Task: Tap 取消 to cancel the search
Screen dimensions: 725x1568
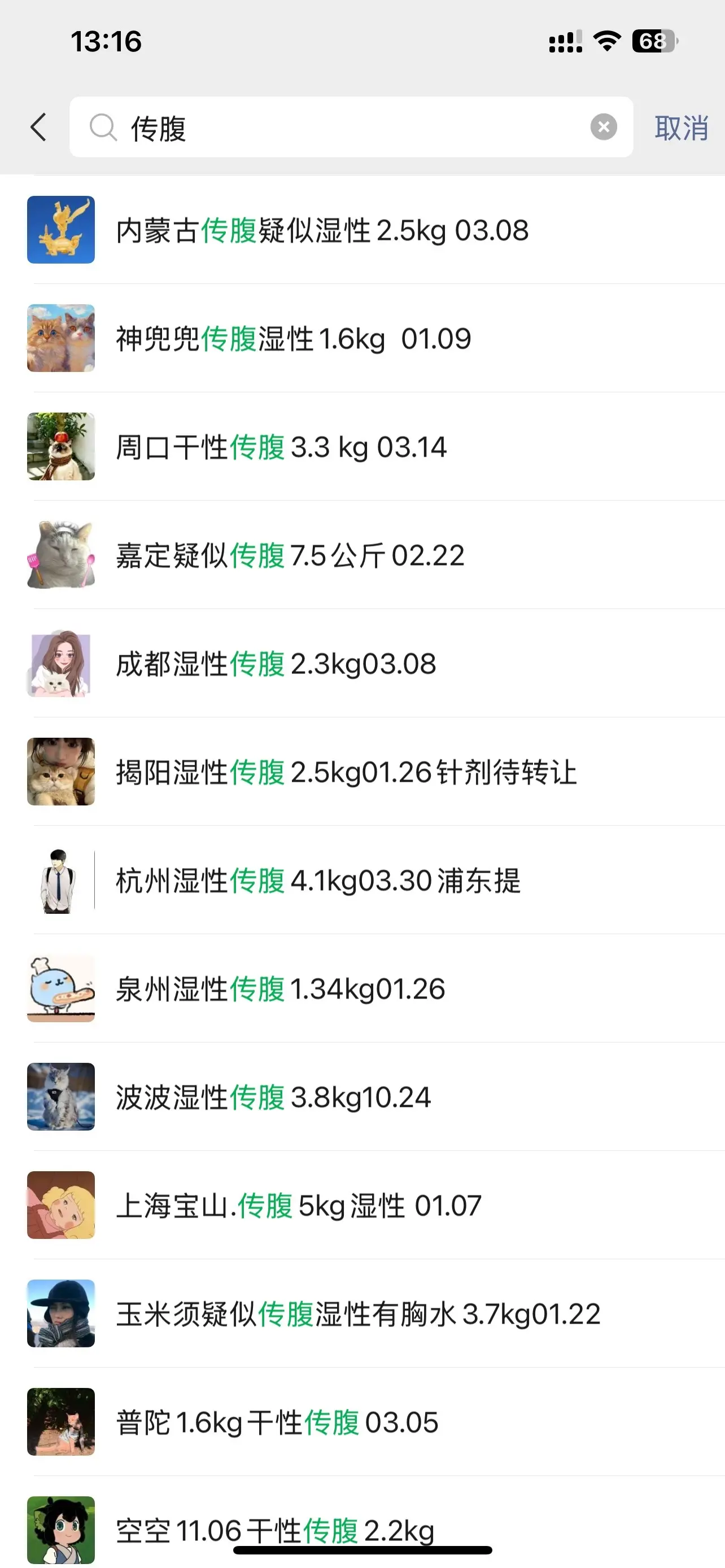Action: (681, 126)
